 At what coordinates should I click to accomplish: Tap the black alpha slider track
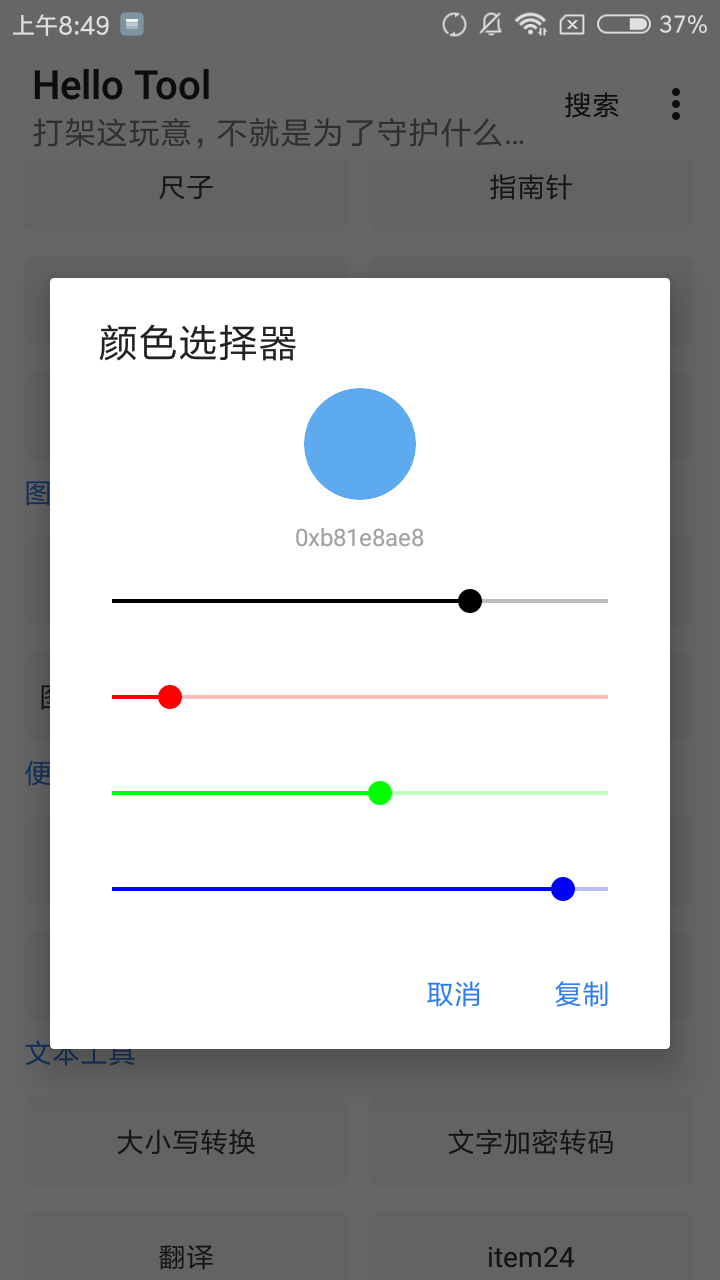click(360, 601)
